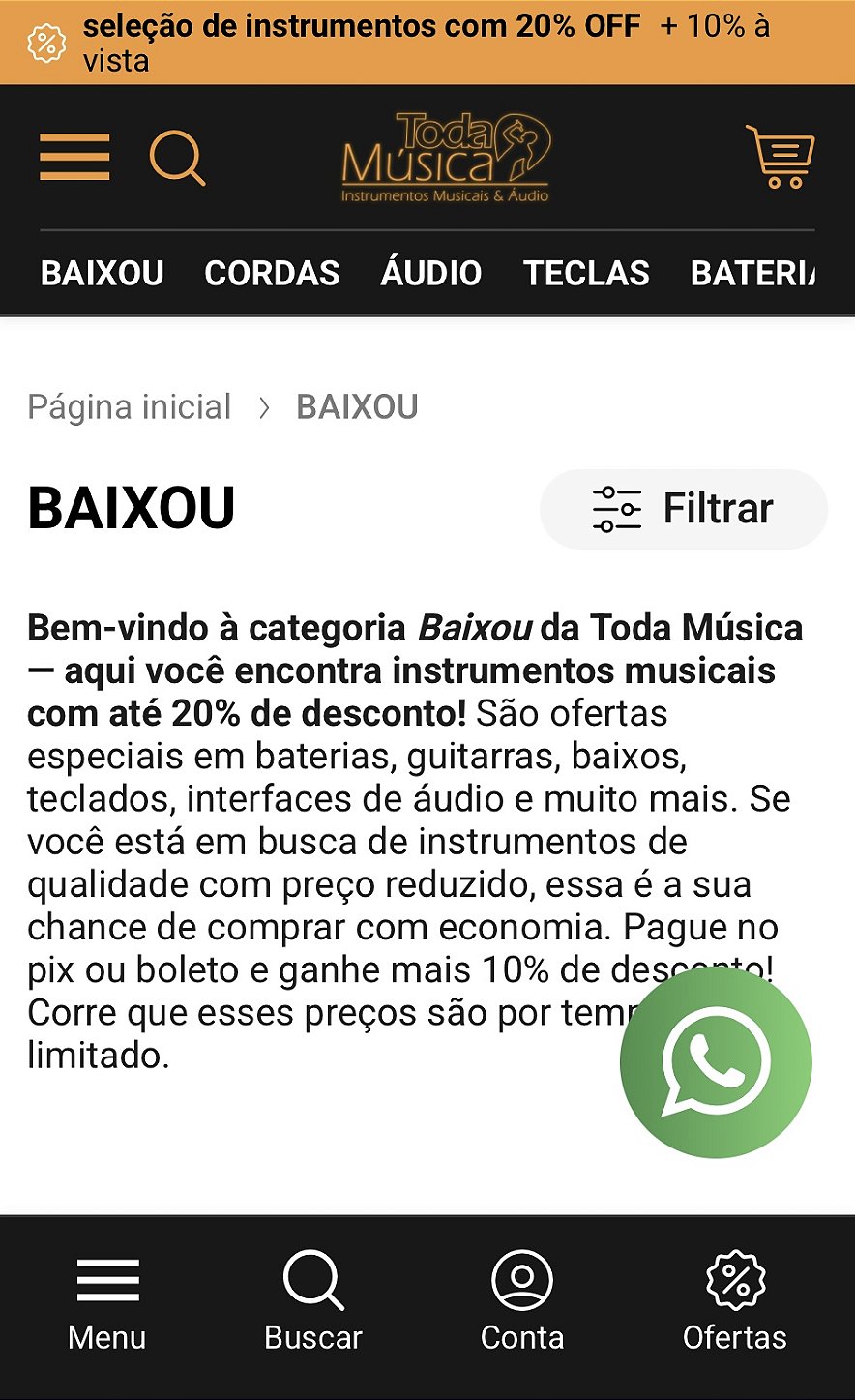The image size is (855, 1400).
Task: Go to the Toda Música homepage logo
Action: point(446,158)
